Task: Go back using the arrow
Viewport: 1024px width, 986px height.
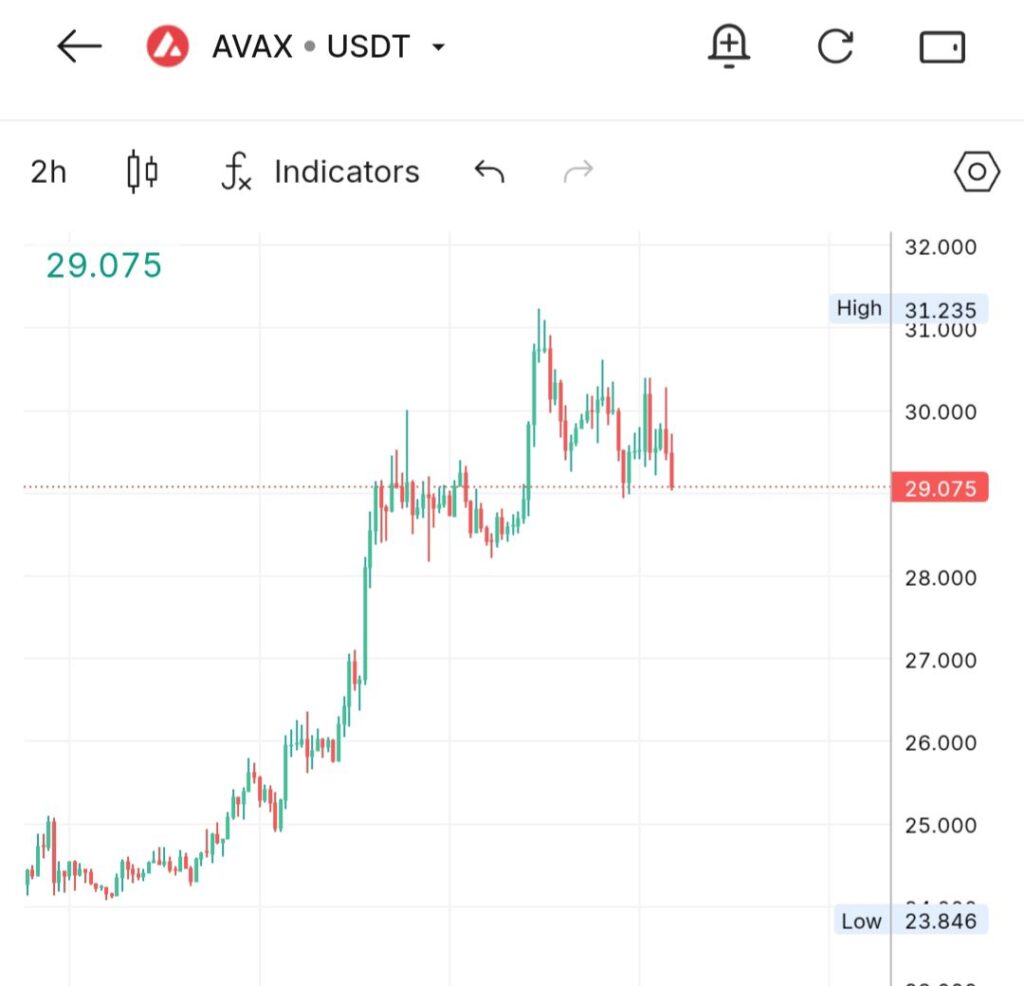Action: pos(79,47)
